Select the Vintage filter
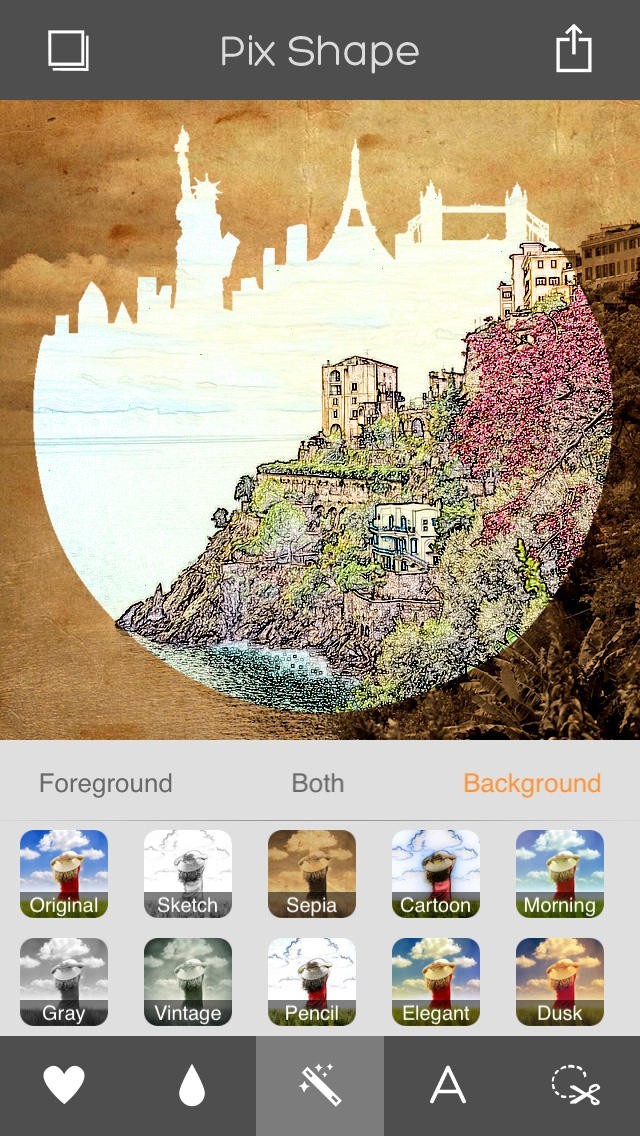Screen dimensions: 640x1136 point(188,981)
